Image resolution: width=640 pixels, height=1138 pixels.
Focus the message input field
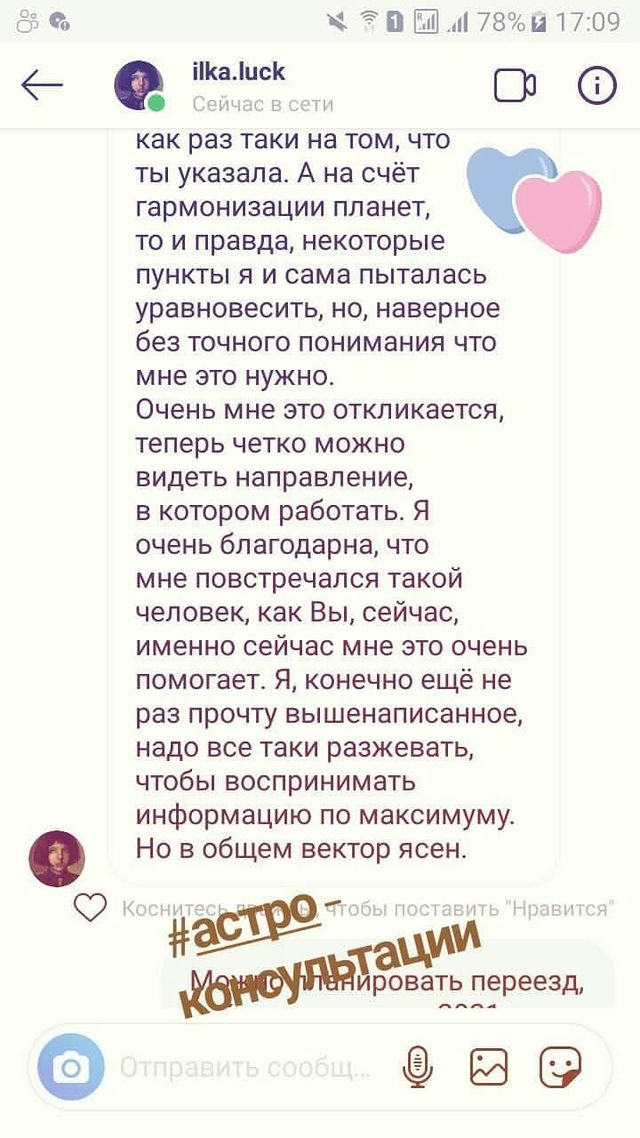coord(245,1068)
